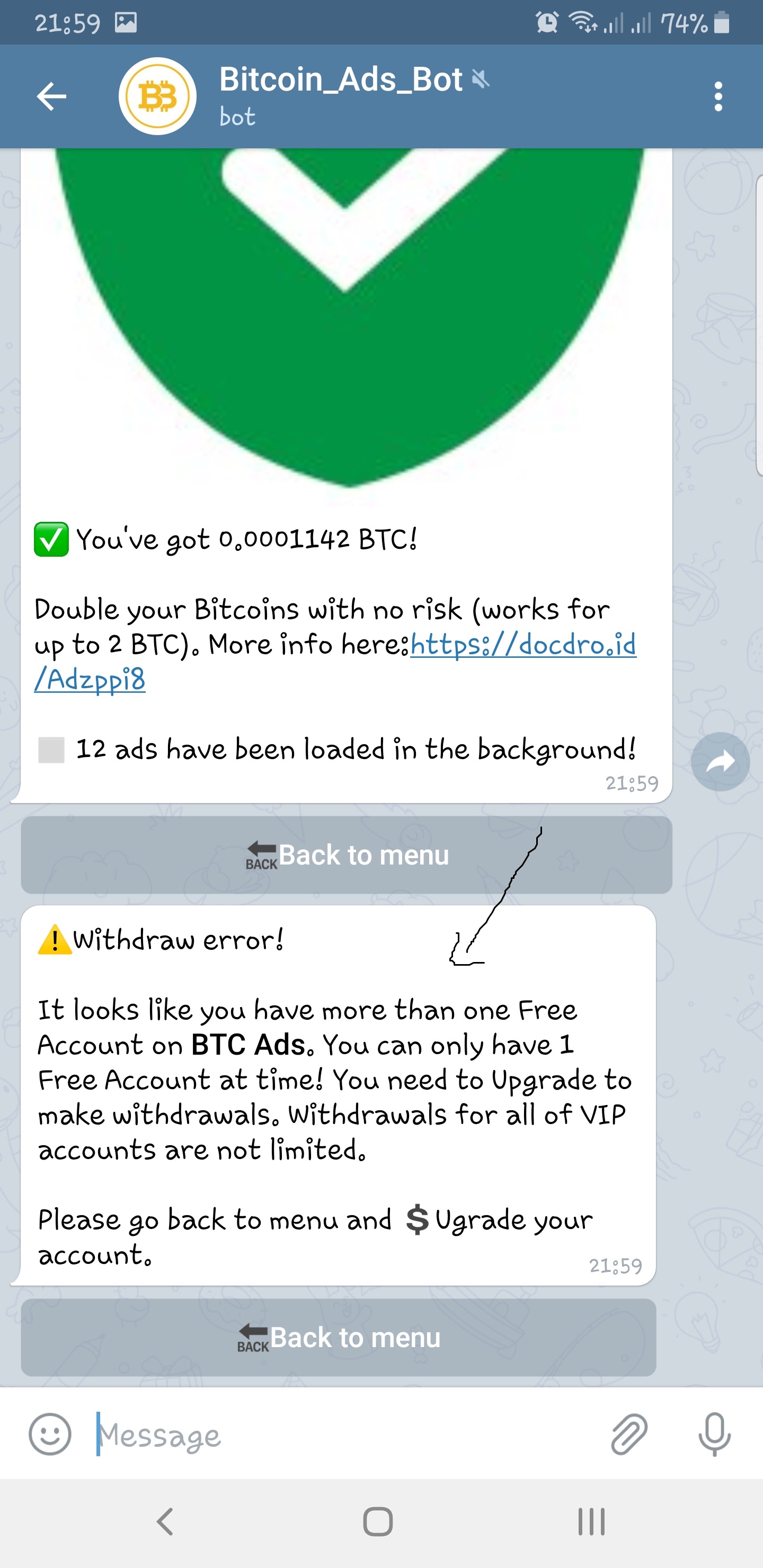
Task: Open the system recent apps view
Action: pyautogui.click(x=591, y=1522)
